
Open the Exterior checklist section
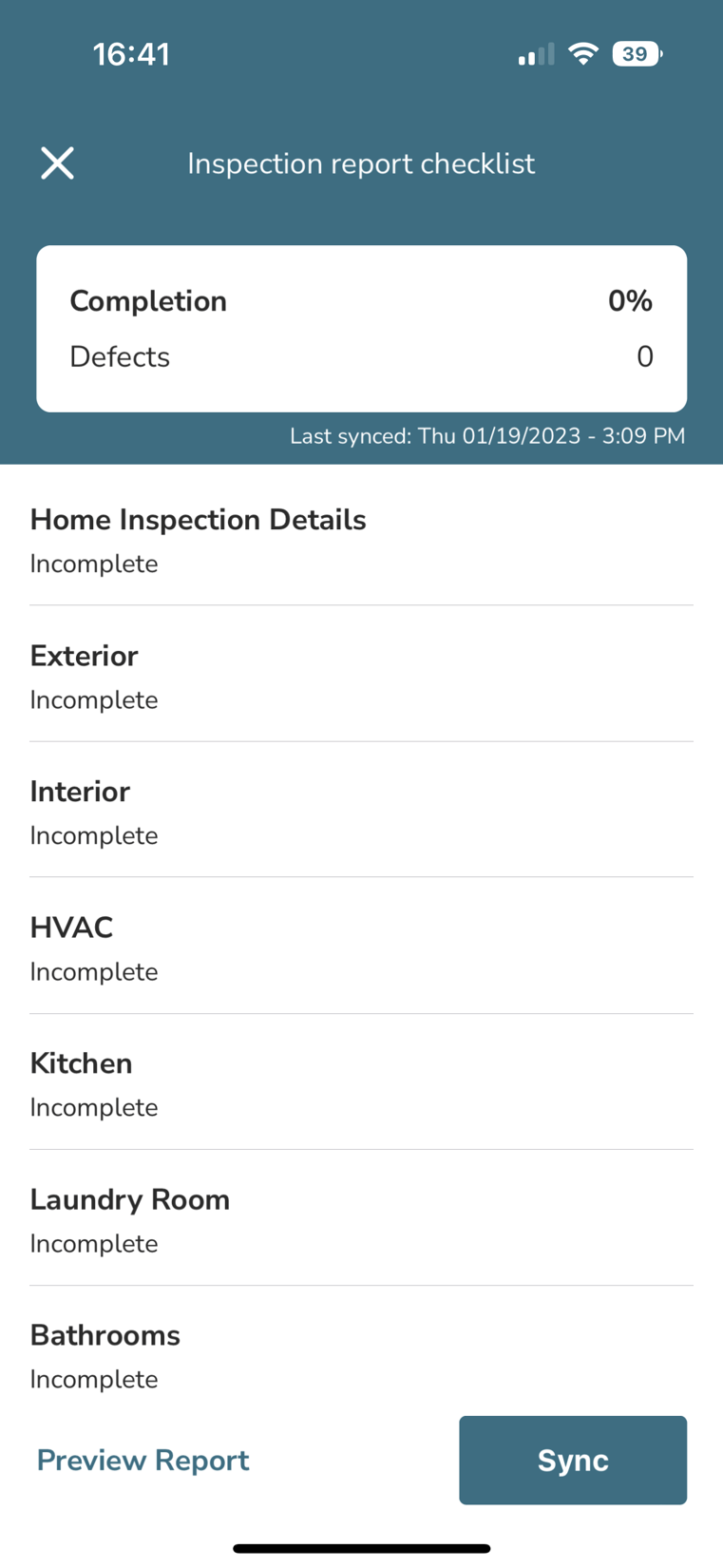[361, 677]
